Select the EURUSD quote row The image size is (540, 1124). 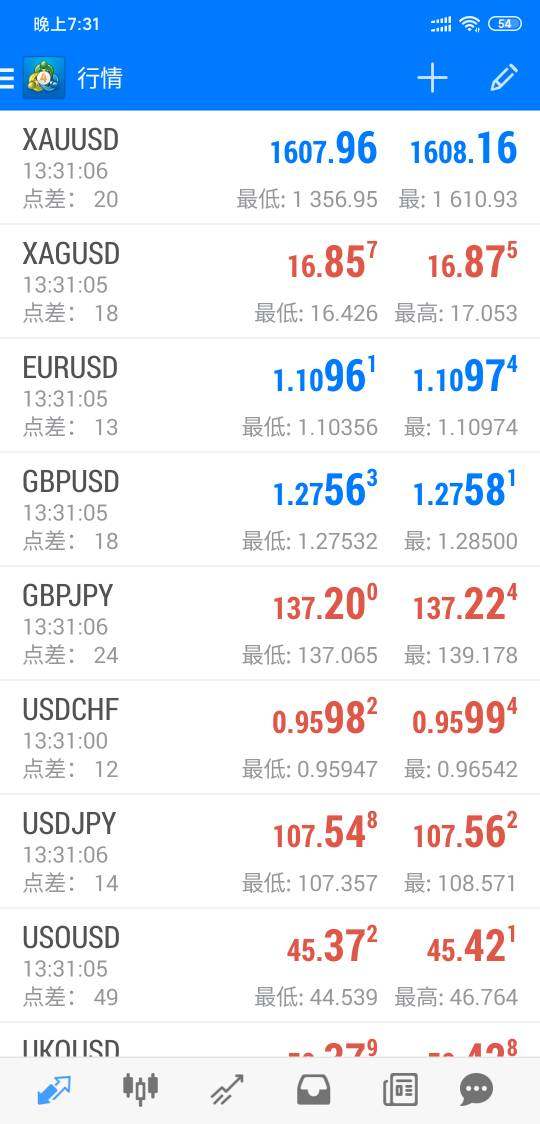(x=270, y=396)
